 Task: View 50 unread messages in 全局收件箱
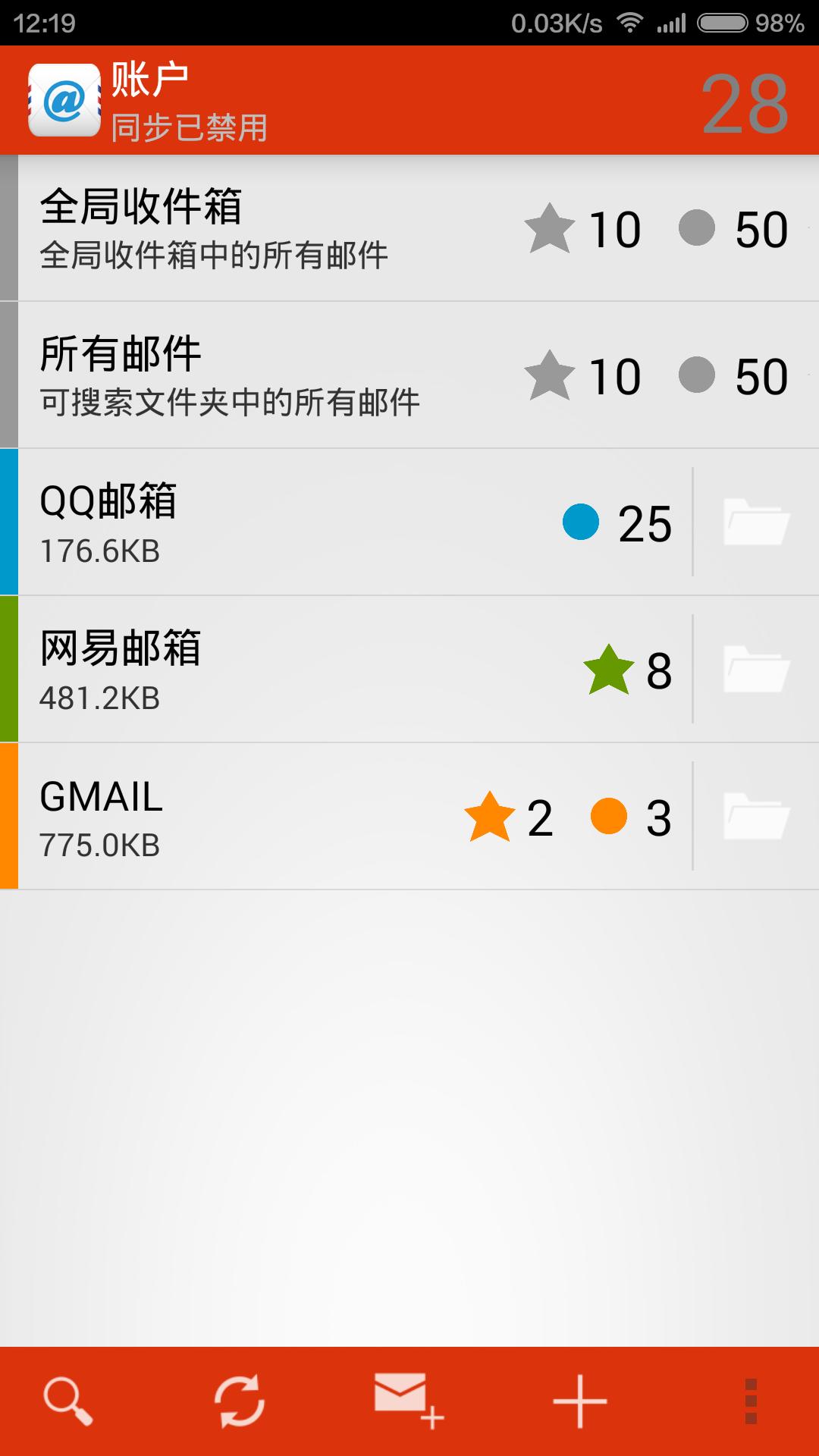(x=733, y=229)
